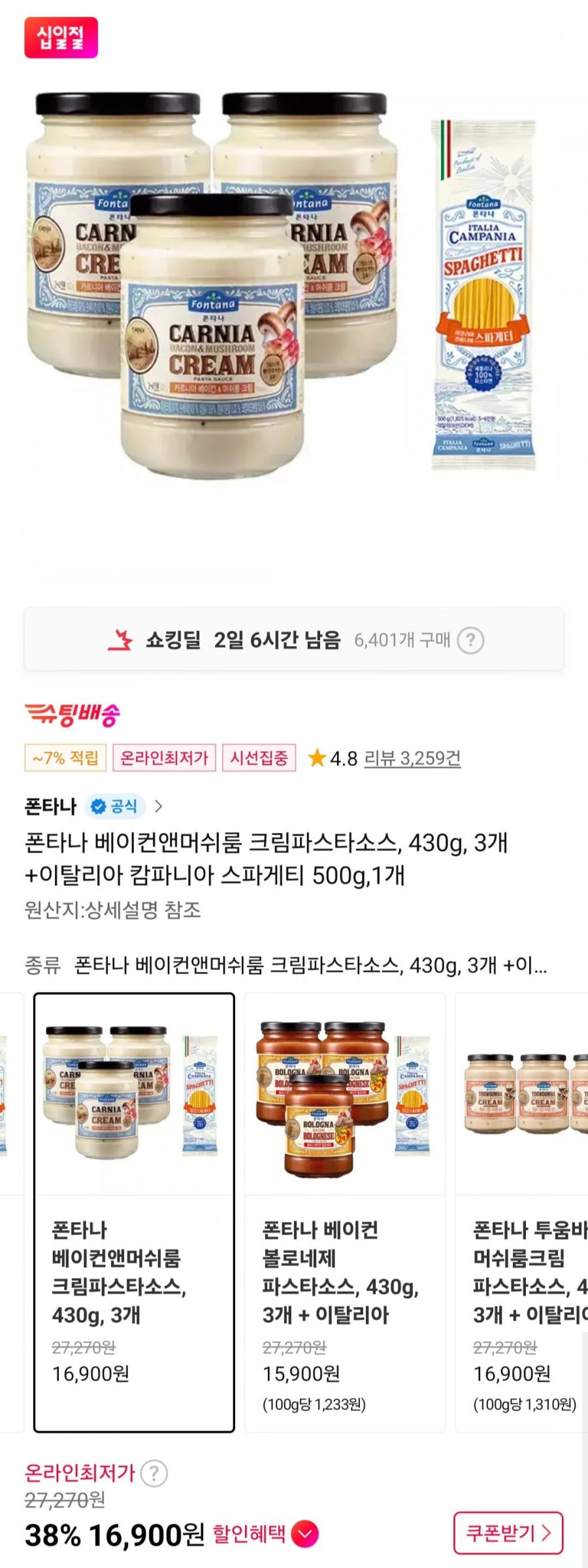Open the 온라인최저가 help question icon
Viewport: 588px width, 1568px height.
pyautogui.click(x=154, y=1474)
